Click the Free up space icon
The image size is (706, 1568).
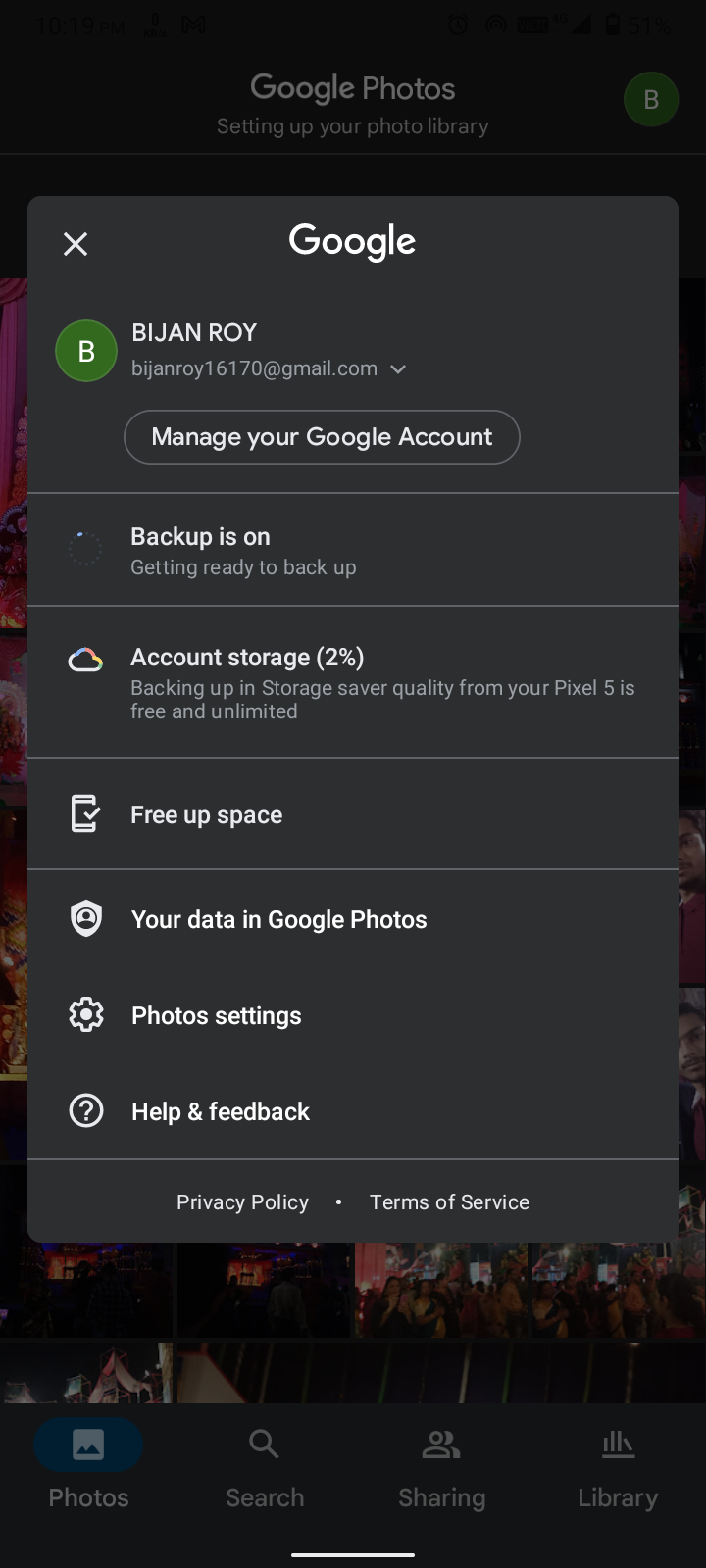[x=85, y=813]
